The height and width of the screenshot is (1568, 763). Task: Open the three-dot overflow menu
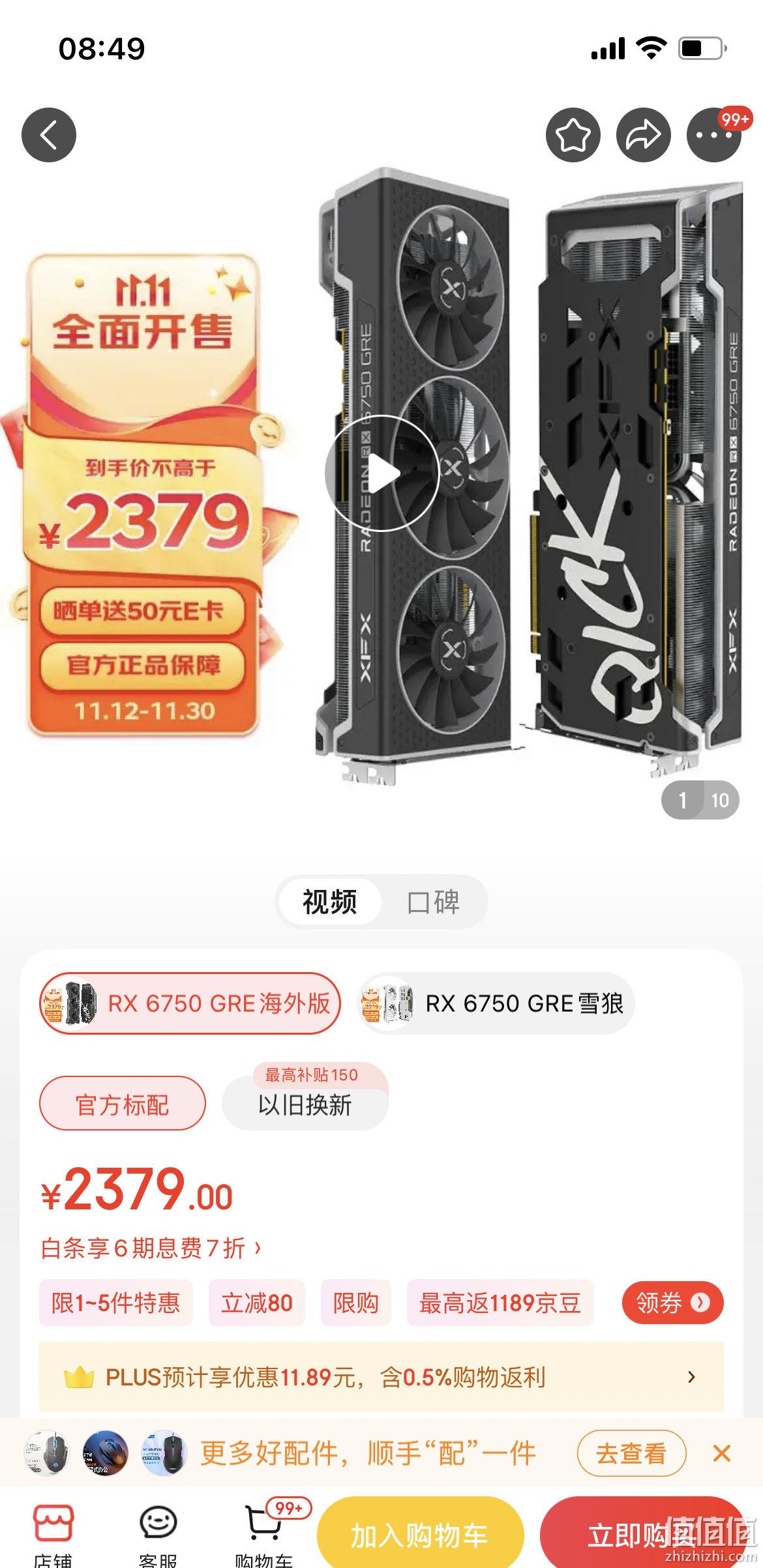tap(714, 135)
